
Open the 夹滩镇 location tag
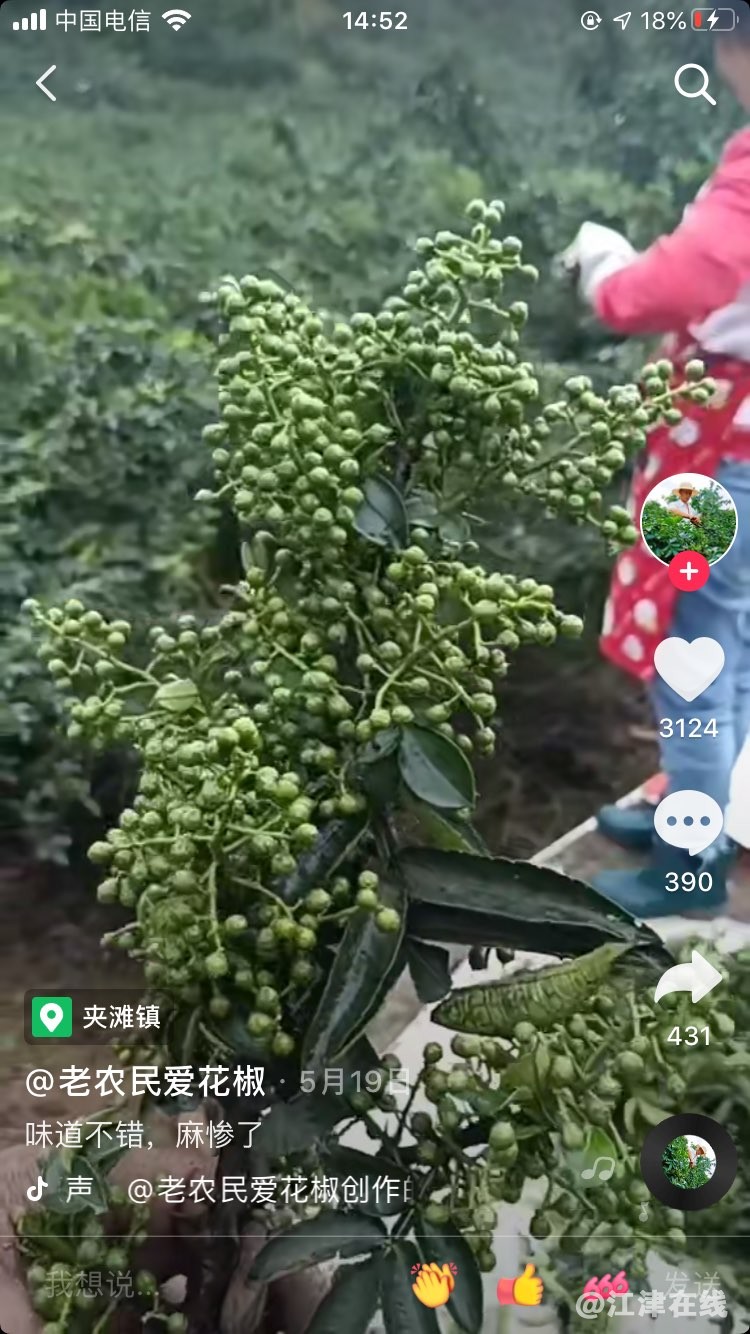coord(98,1017)
